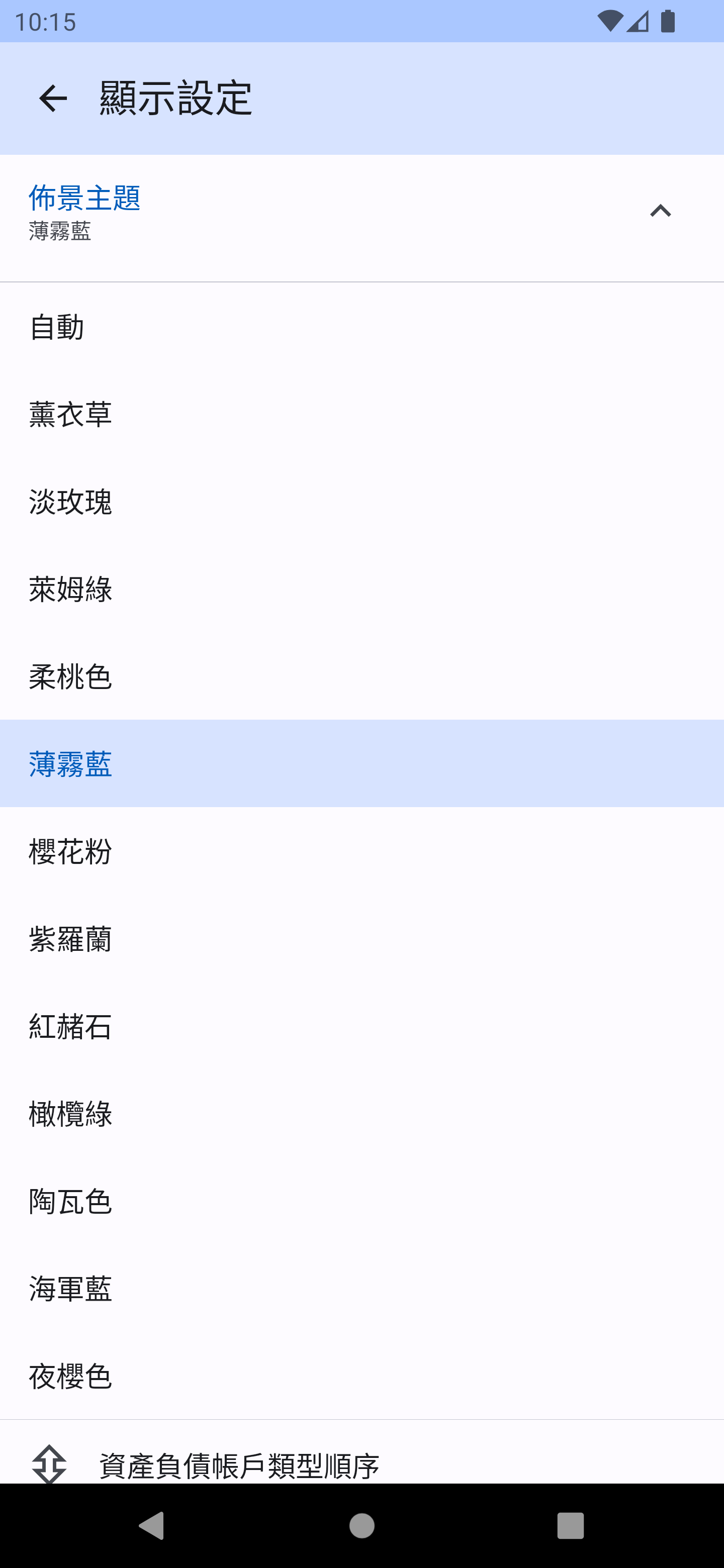Open the system recent apps button
This screenshot has height=1568, width=724.
click(x=570, y=1526)
